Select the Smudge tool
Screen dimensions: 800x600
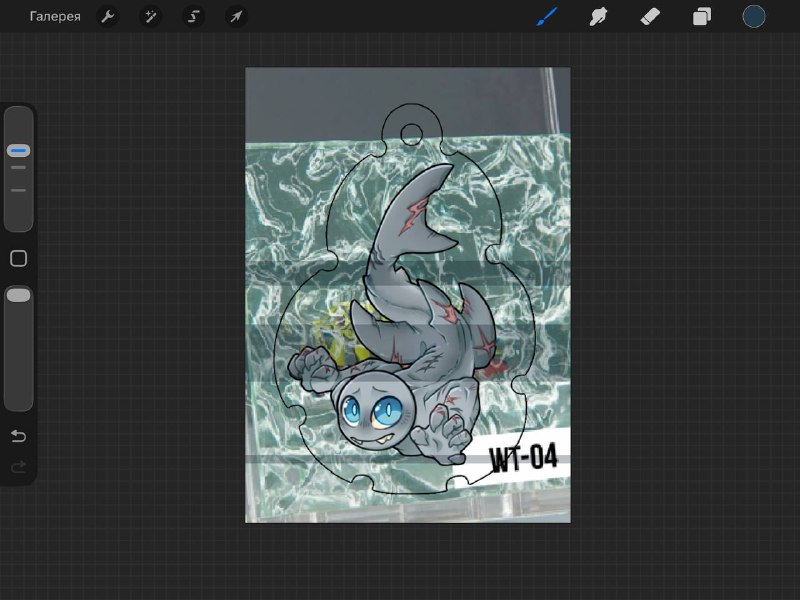pyautogui.click(x=598, y=16)
